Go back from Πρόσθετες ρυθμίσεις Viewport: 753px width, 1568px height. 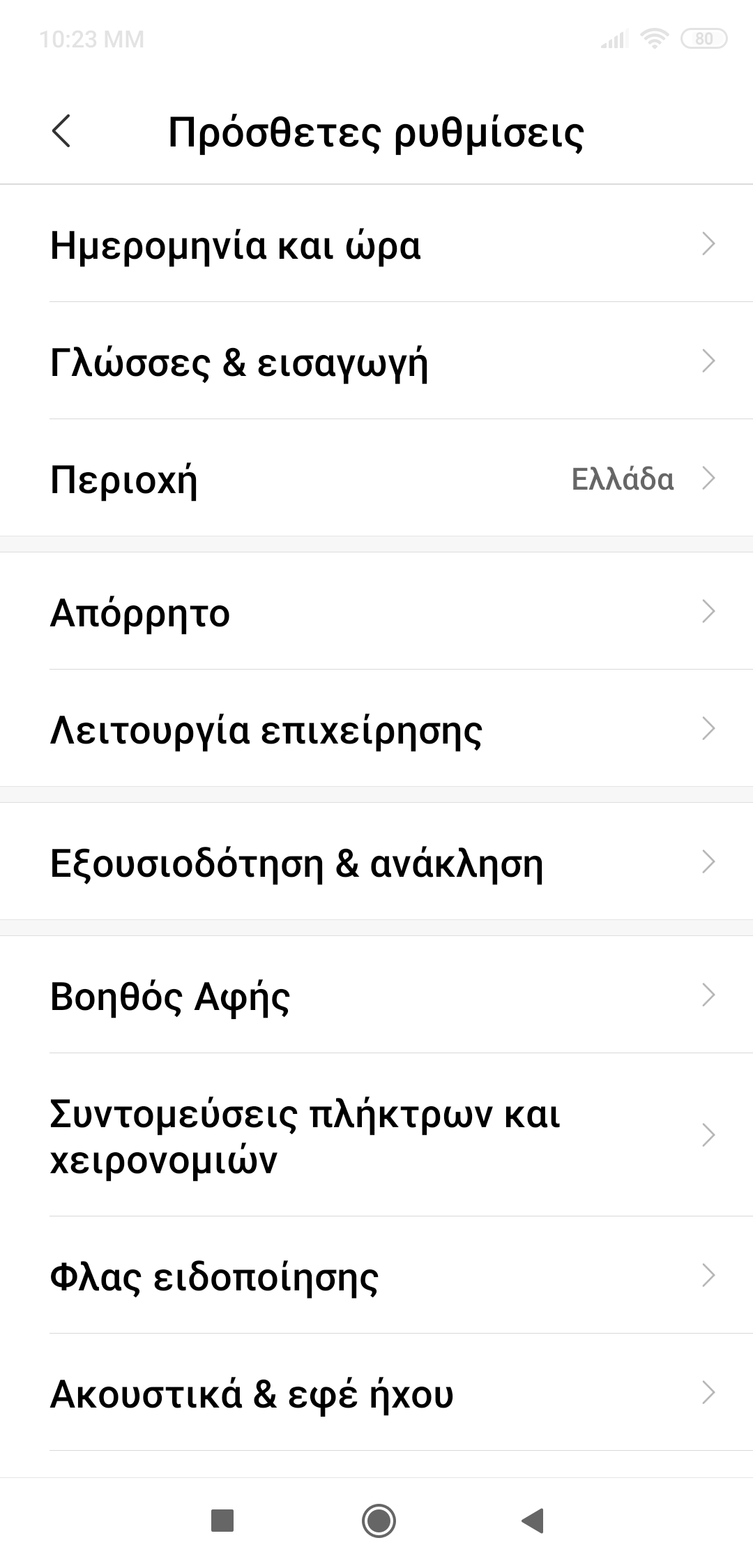[61, 132]
